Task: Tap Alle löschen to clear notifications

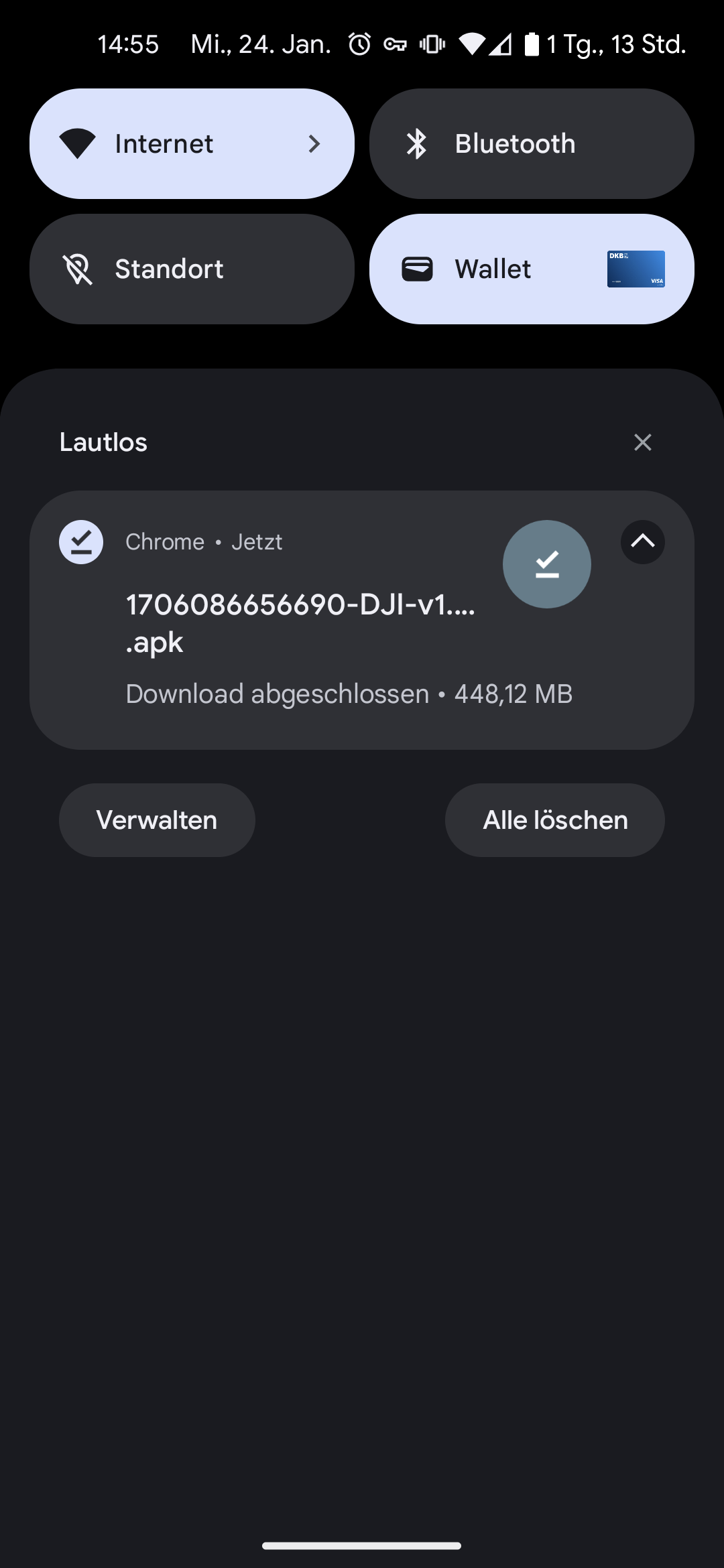Action: tap(554, 820)
